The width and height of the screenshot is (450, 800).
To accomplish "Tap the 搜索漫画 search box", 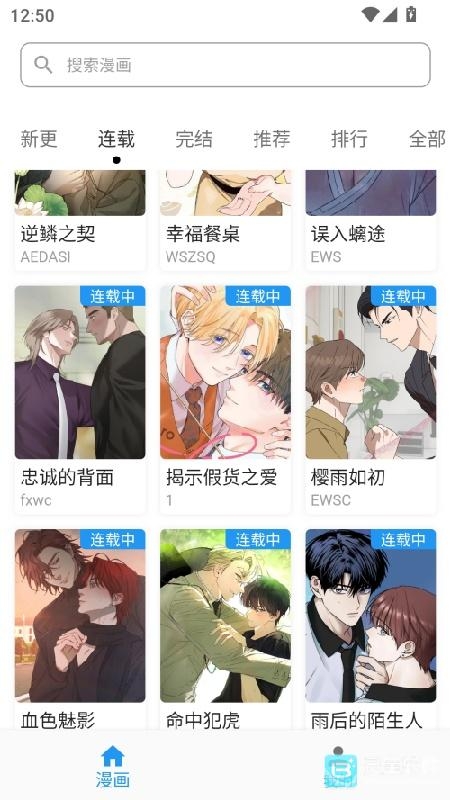I will 225,65.
